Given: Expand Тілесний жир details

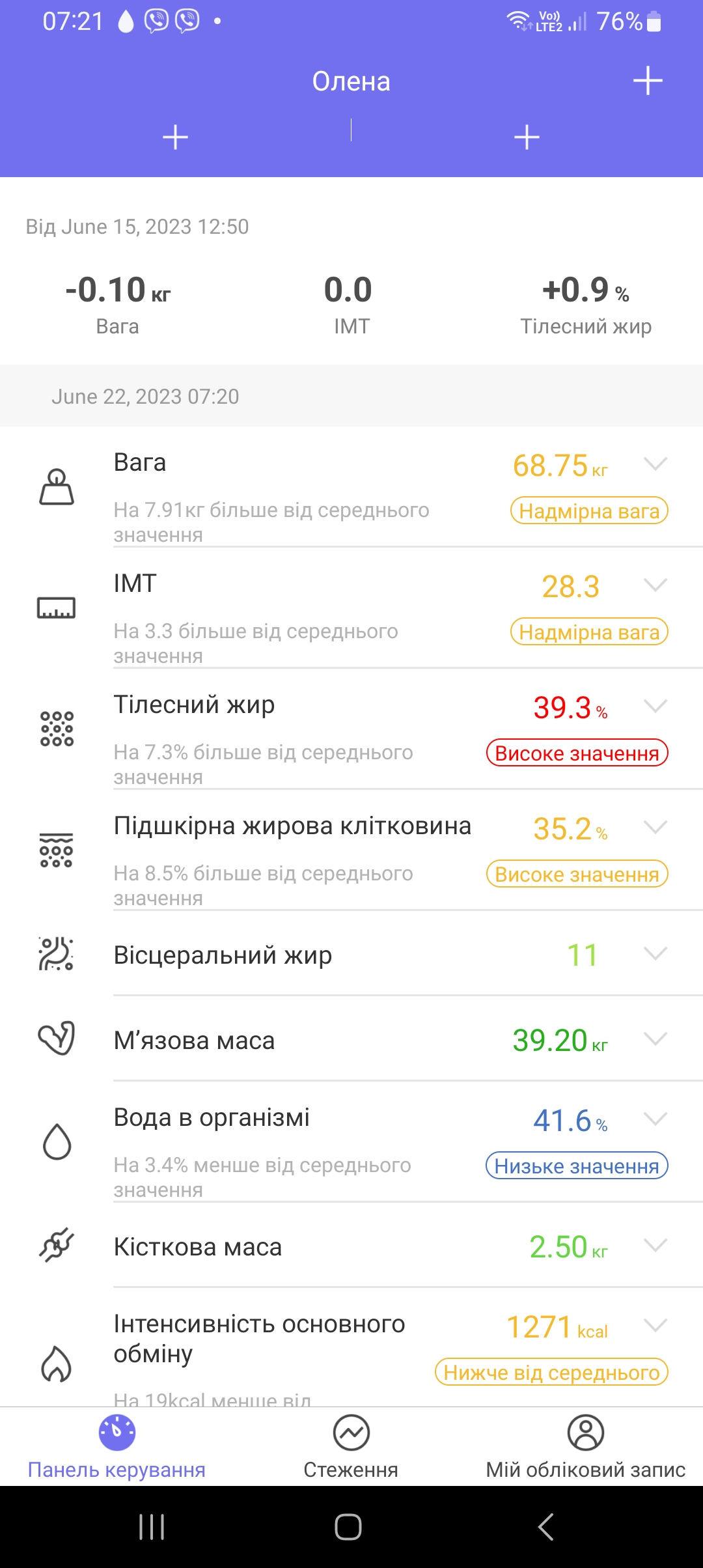Looking at the screenshot, I should click(655, 706).
